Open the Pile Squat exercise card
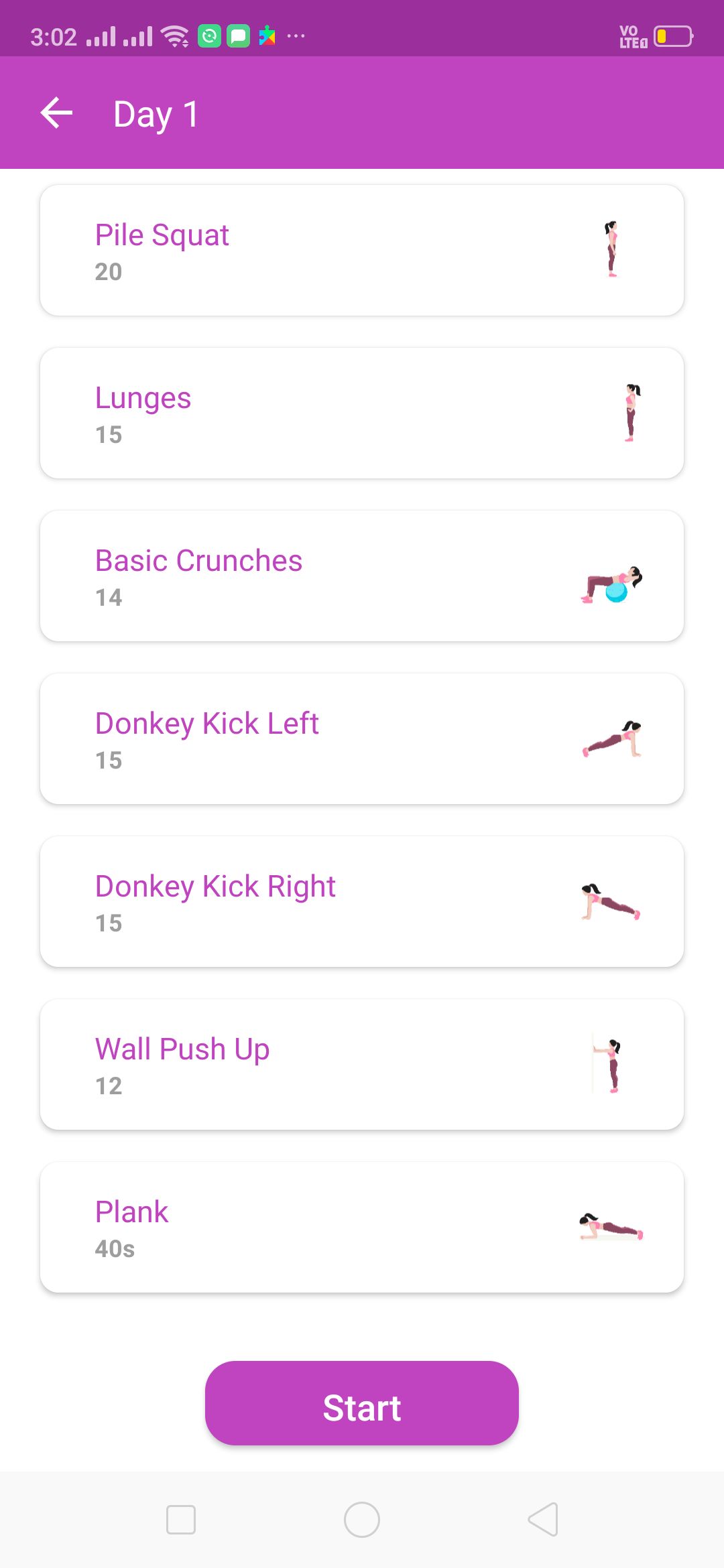Screen dimensions: 724x1568 [362, 251]
